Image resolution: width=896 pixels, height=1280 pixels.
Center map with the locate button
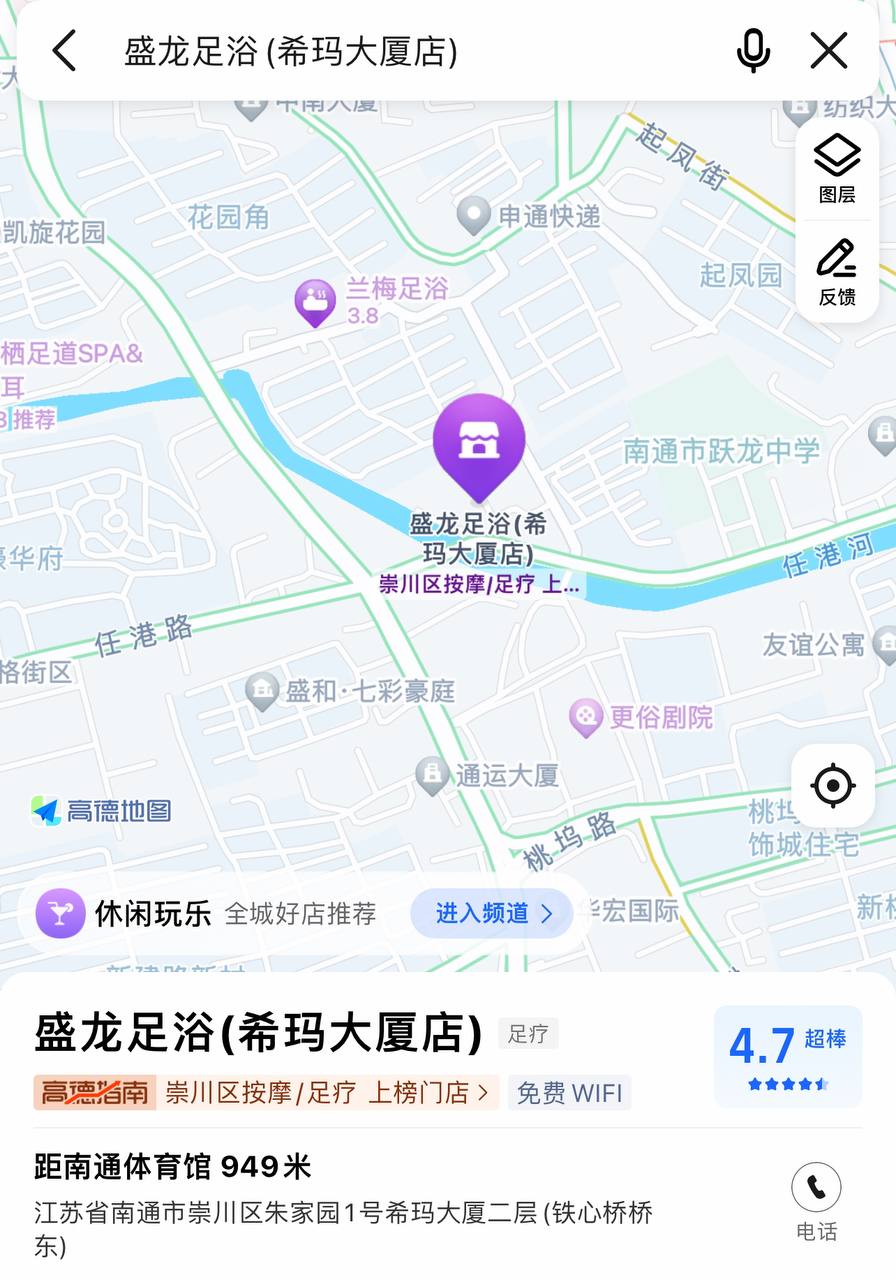[831, 786]
